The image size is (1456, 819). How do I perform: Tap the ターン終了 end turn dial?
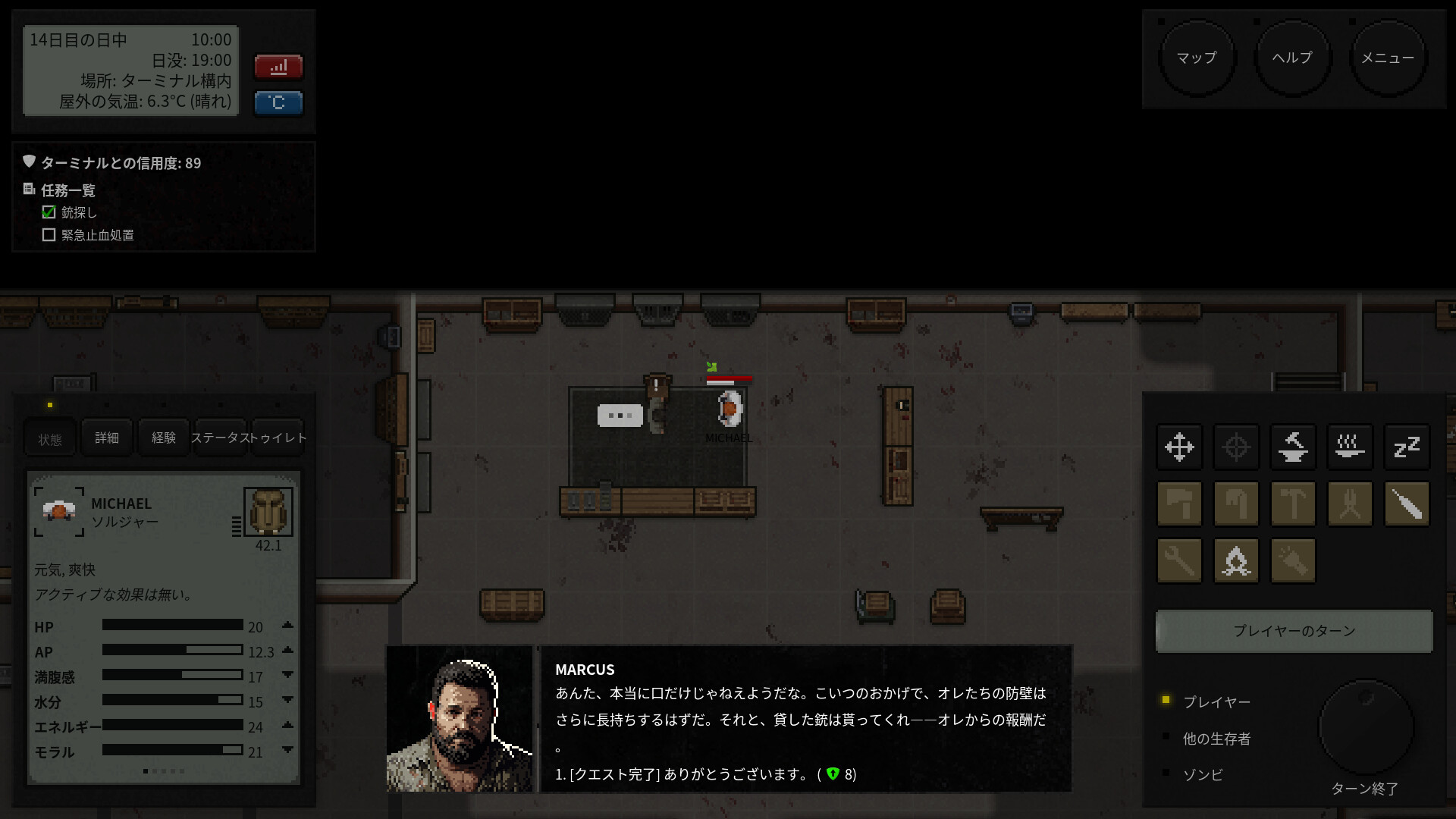click(1366, 728)
